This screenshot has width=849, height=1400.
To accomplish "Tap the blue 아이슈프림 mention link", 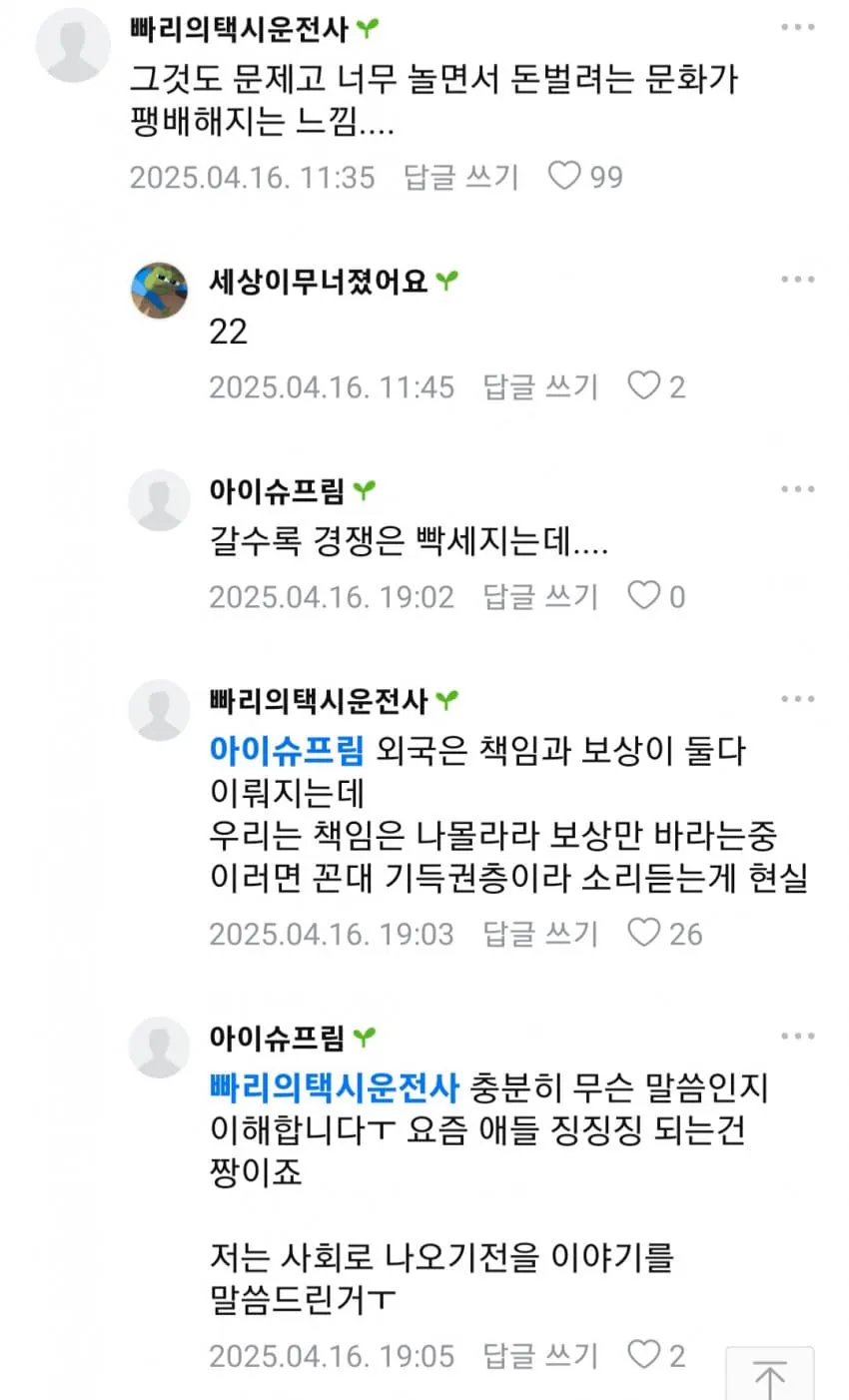I will coord(287,749).
